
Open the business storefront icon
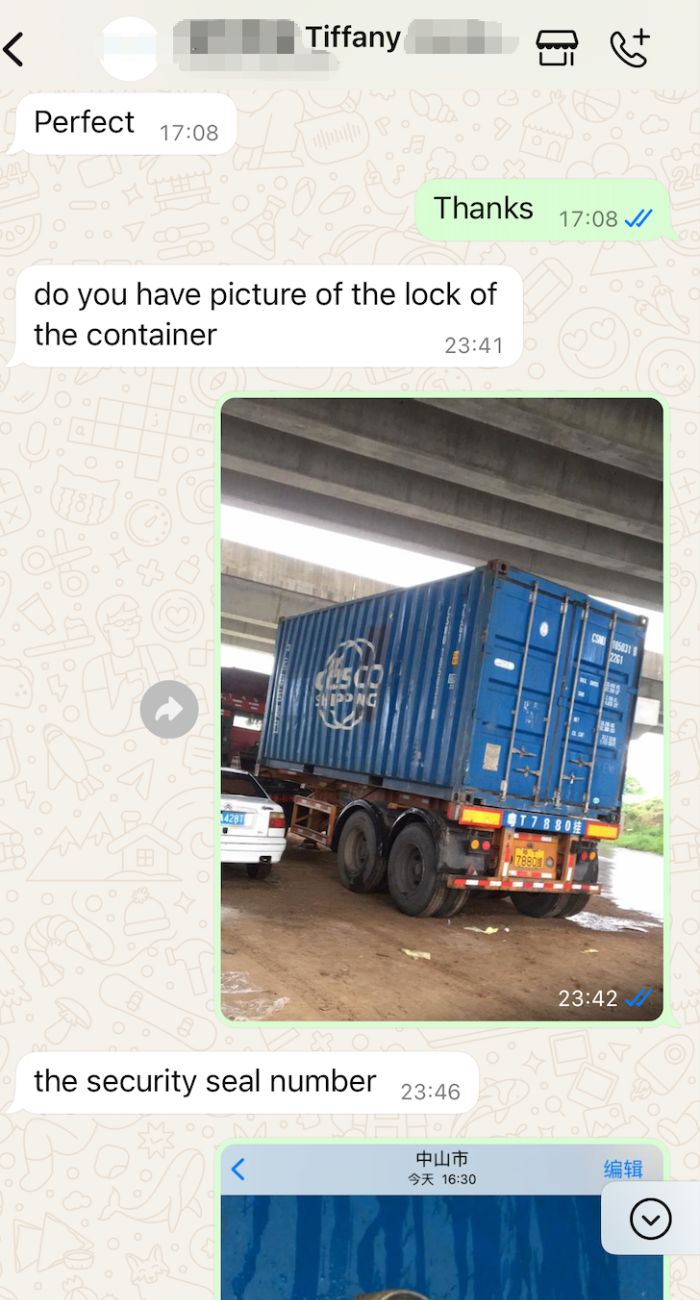[557, 47]
